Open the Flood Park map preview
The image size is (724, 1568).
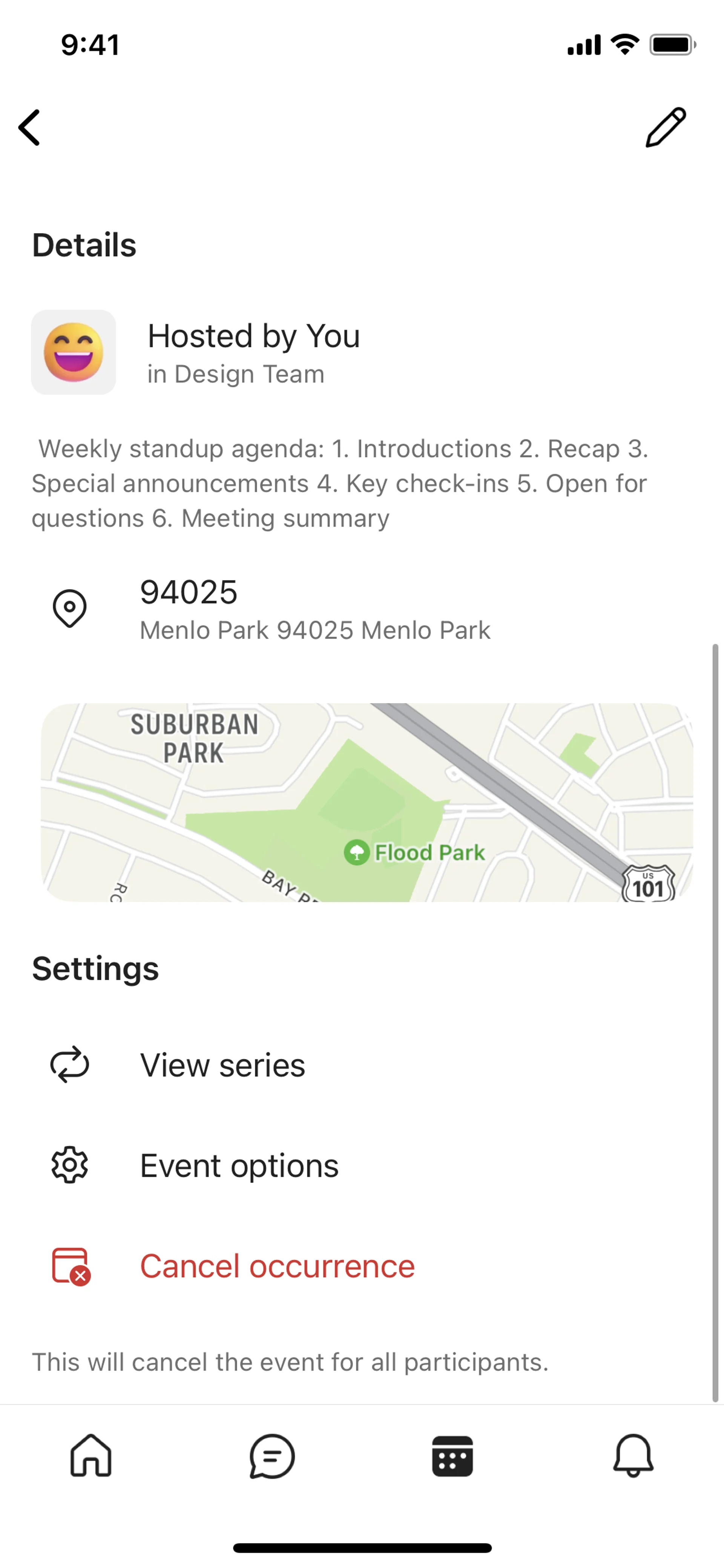tap(366, 802)
